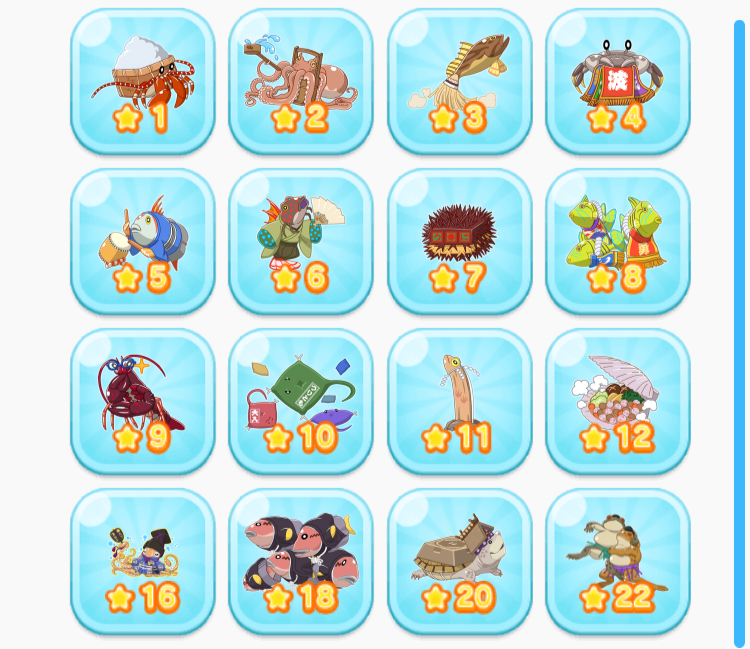
Task: Tap the crab tile numbered 4
Action: point(617,82)
